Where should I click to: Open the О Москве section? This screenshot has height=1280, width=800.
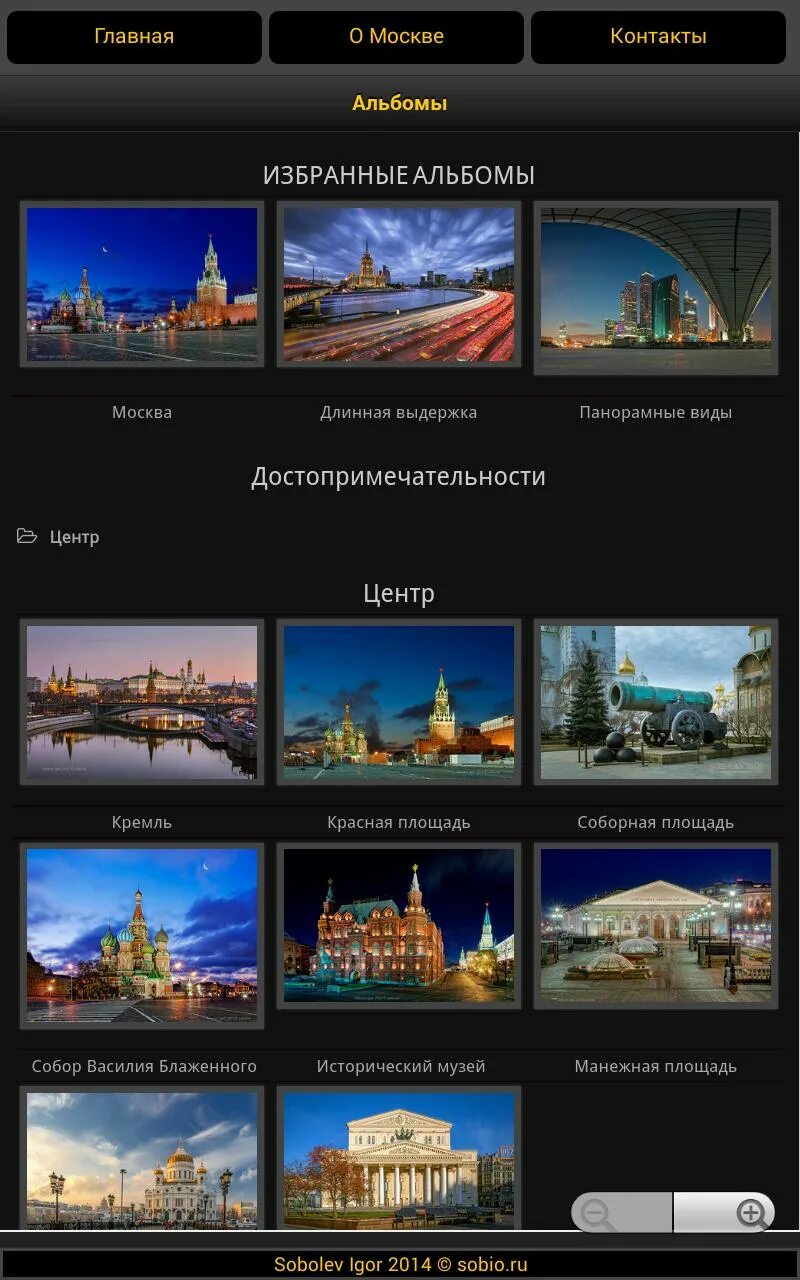[396, 37]
